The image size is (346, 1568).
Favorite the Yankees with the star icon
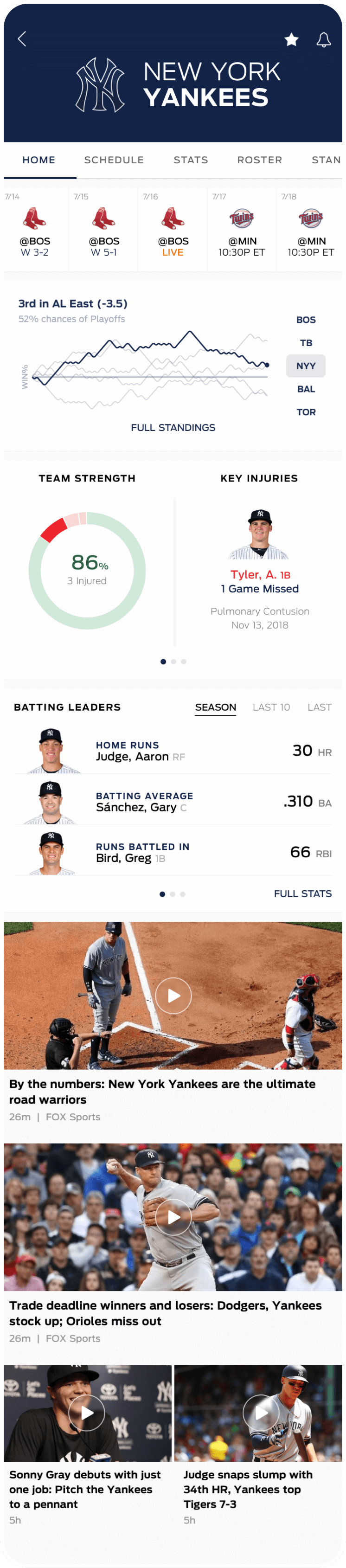coord(291,39)
